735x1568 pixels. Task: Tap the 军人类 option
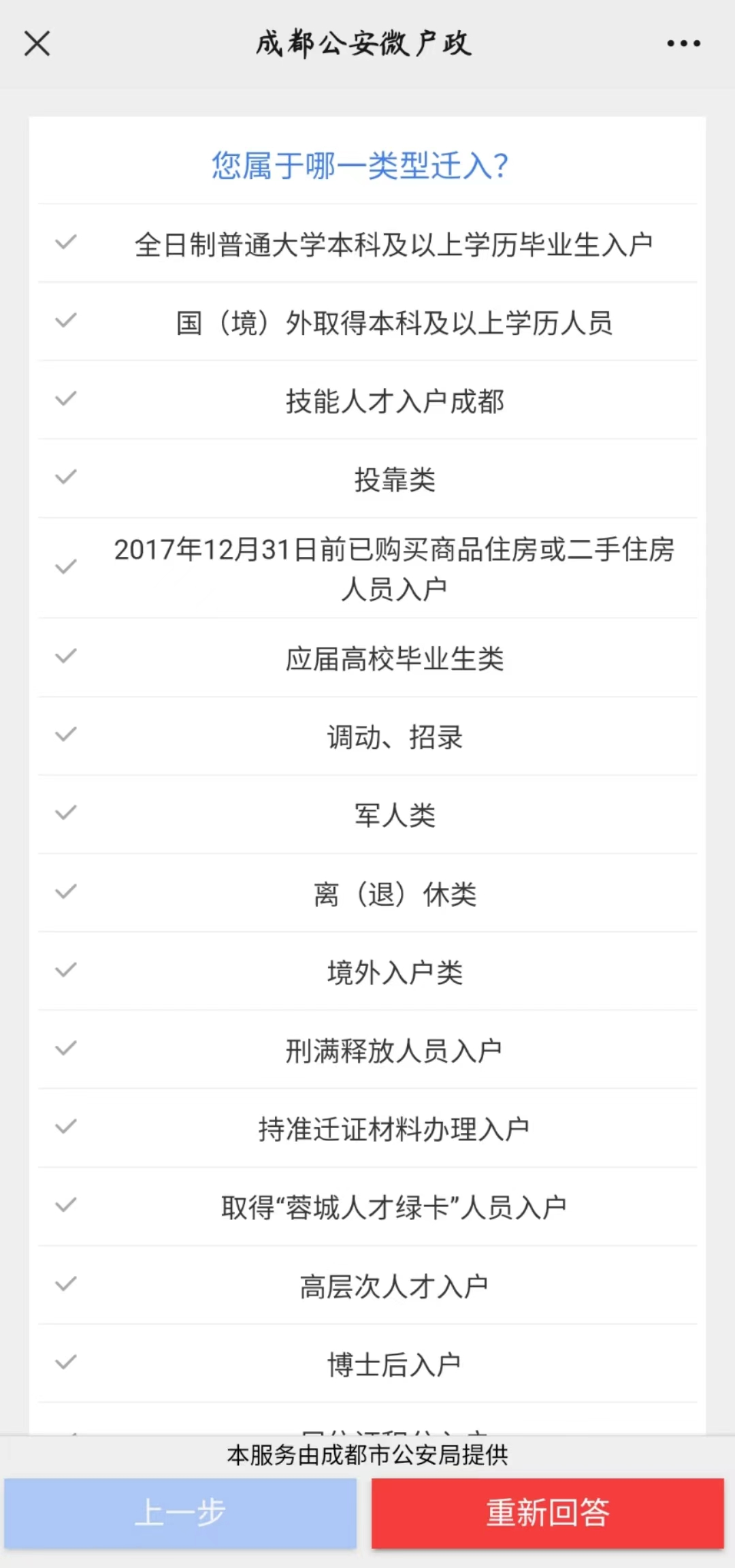[x=393, y=815]
